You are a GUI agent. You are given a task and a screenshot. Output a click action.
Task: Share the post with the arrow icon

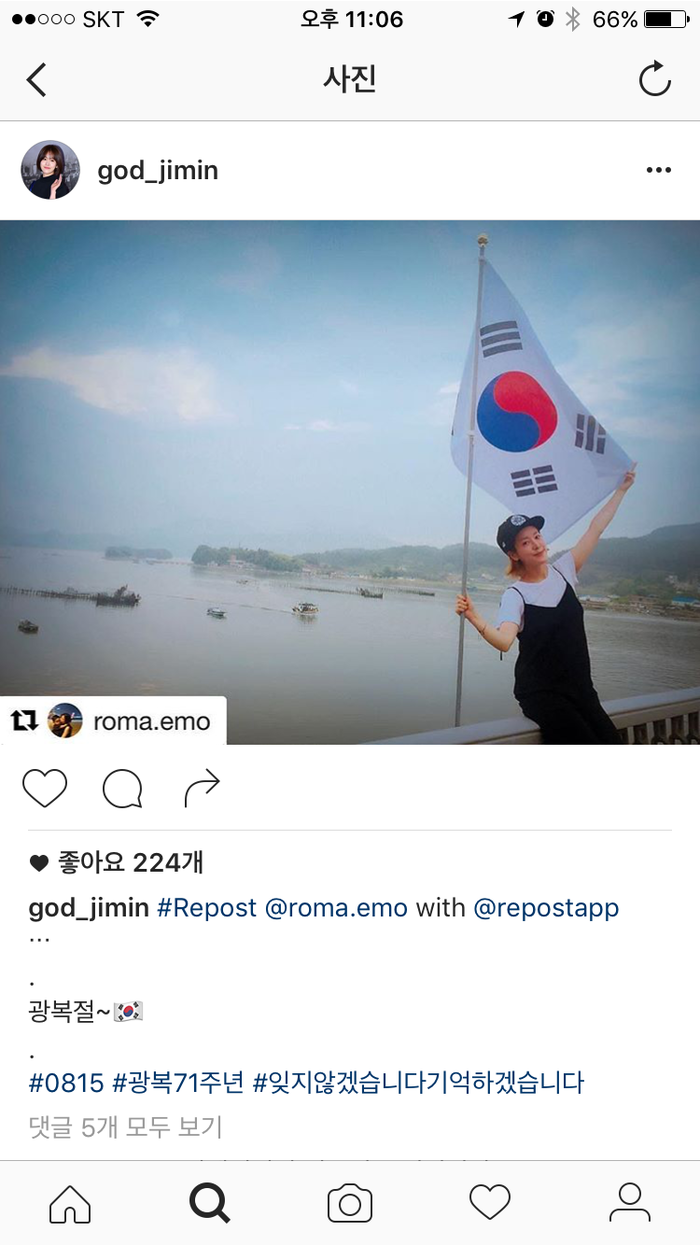(201, 789)
